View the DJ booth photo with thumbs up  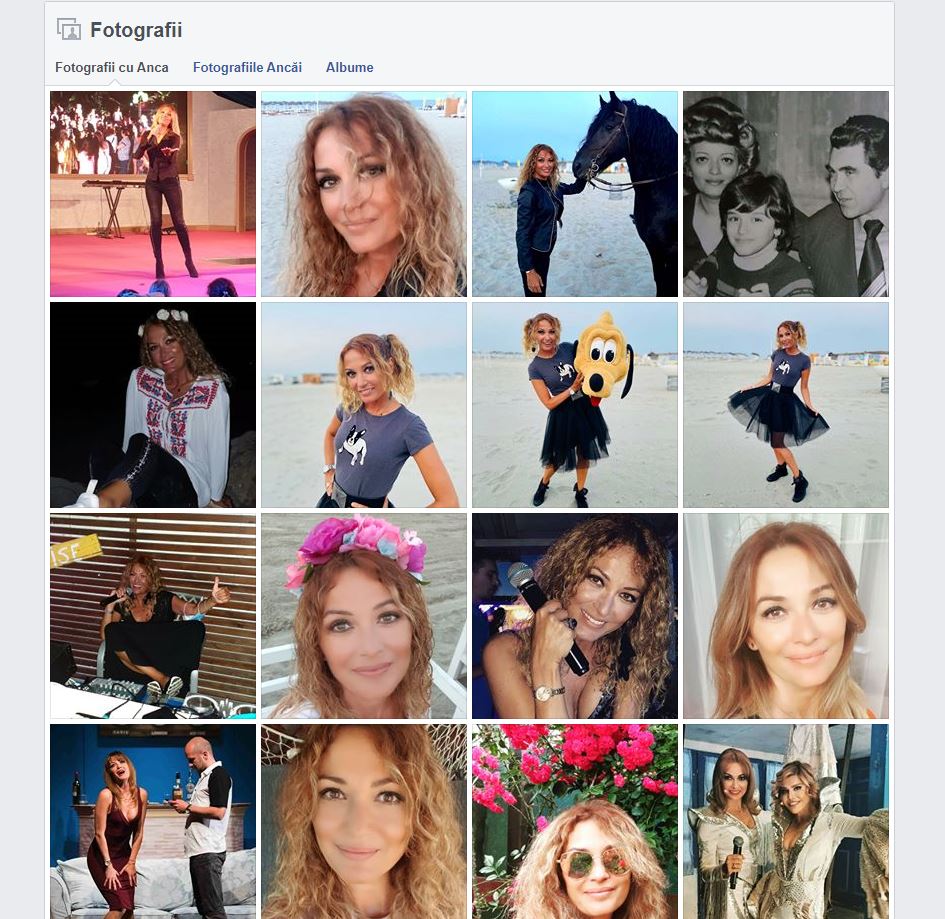point(153,616)
